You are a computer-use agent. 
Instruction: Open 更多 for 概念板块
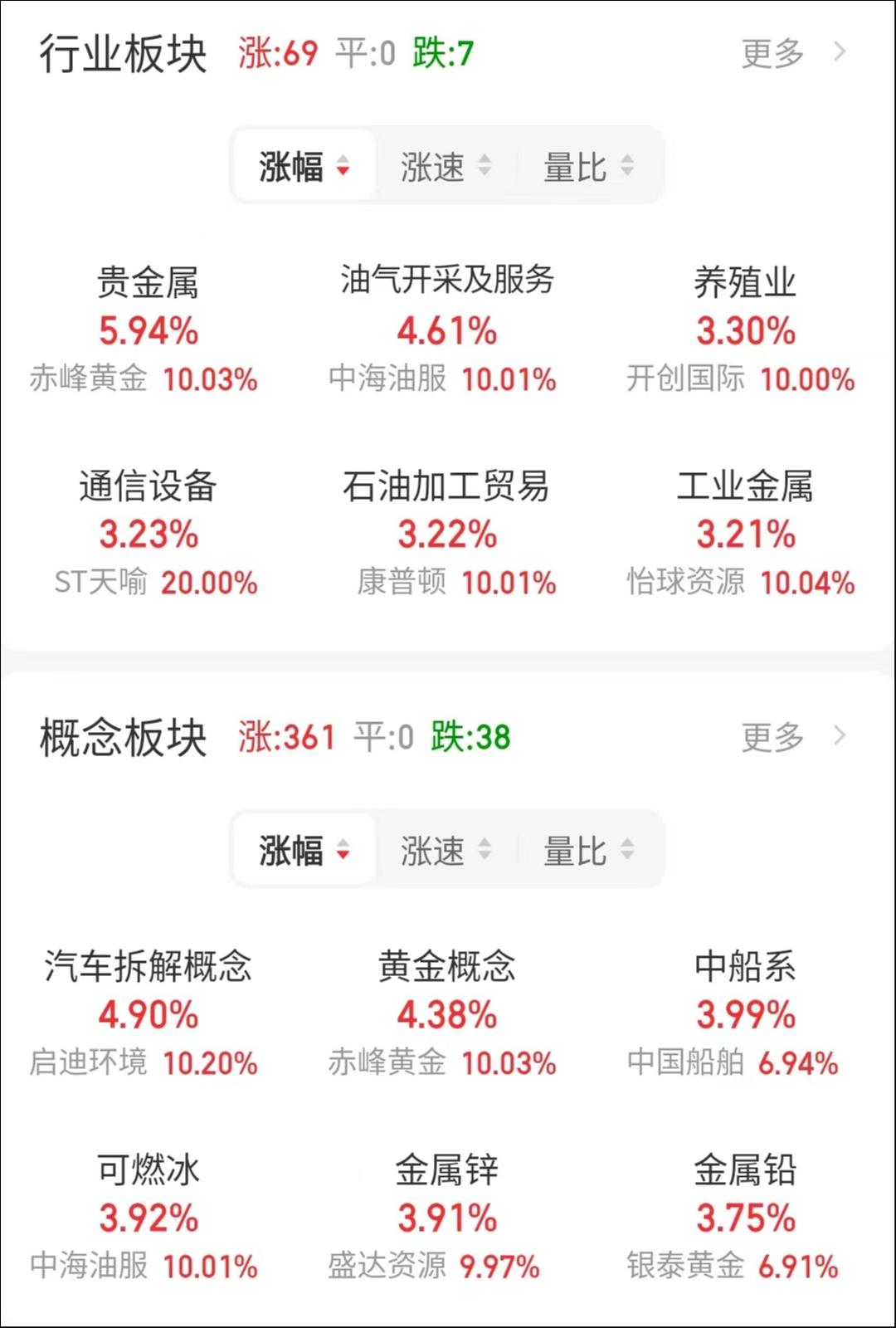(791, 736)
